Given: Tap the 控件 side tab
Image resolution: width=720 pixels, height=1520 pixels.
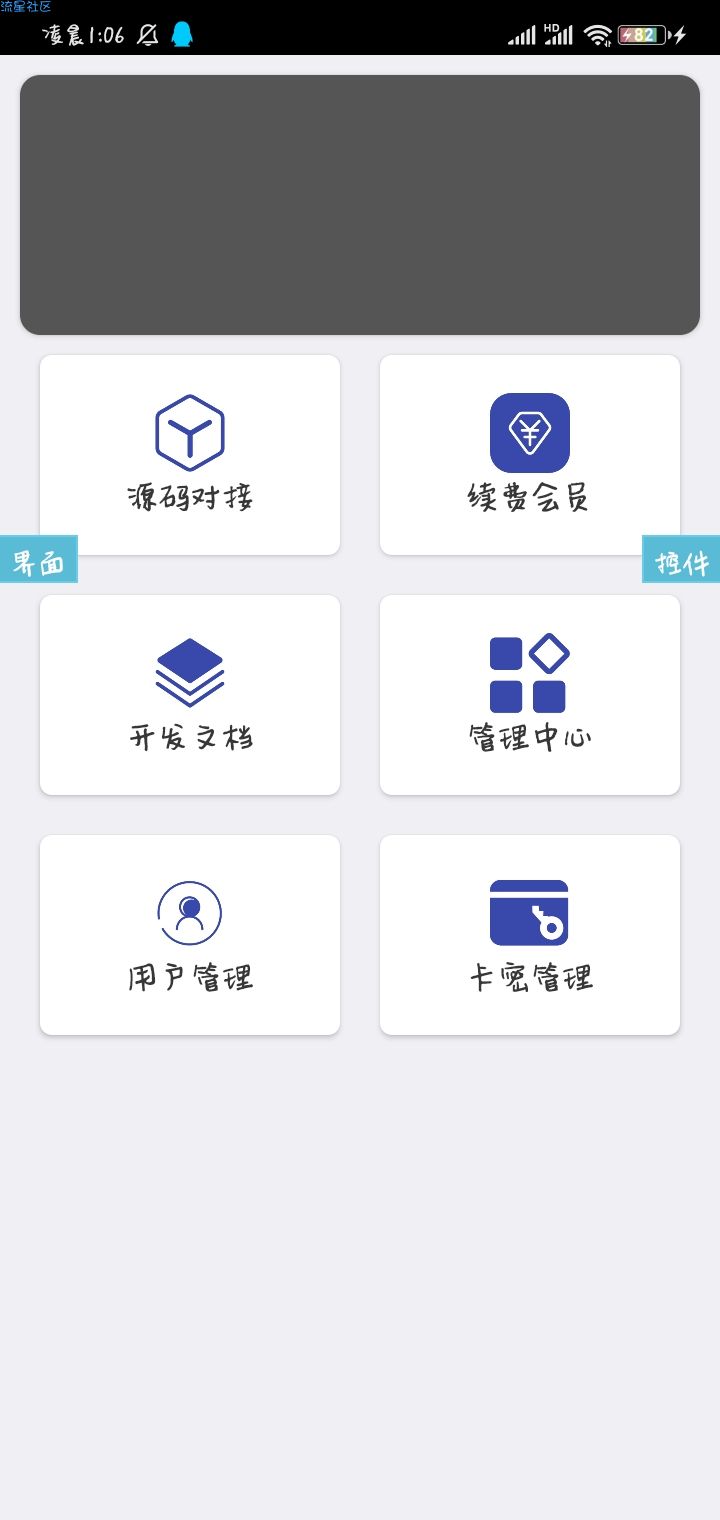Looking at the screenshot, I should coord(681,560).
